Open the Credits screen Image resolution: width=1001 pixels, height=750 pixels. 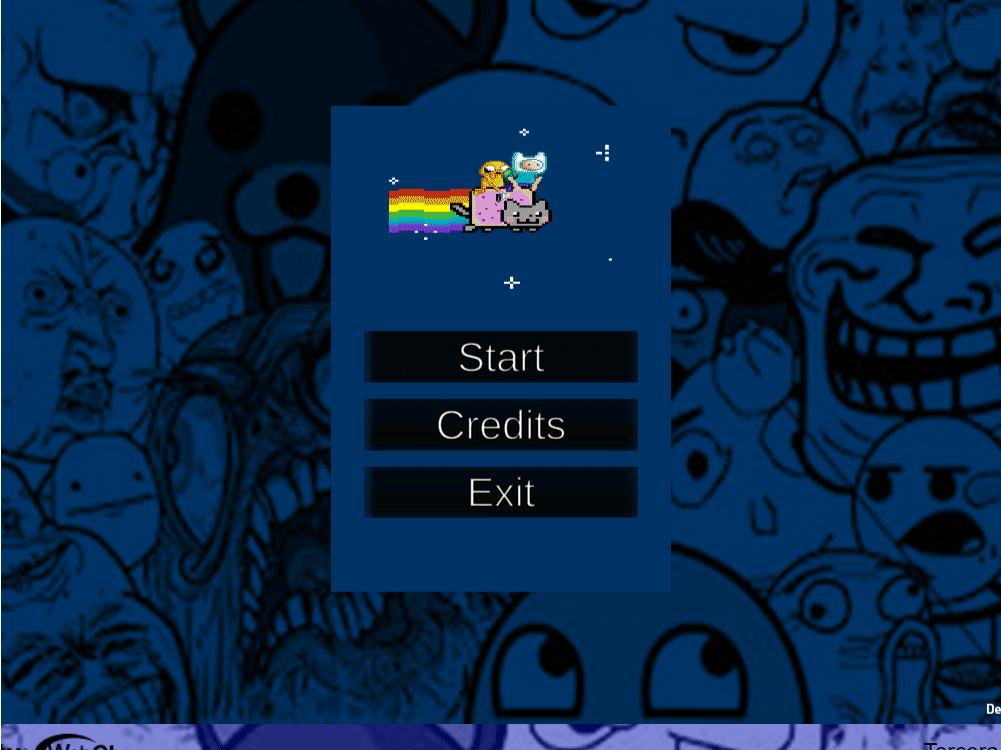tap(501, 425)
